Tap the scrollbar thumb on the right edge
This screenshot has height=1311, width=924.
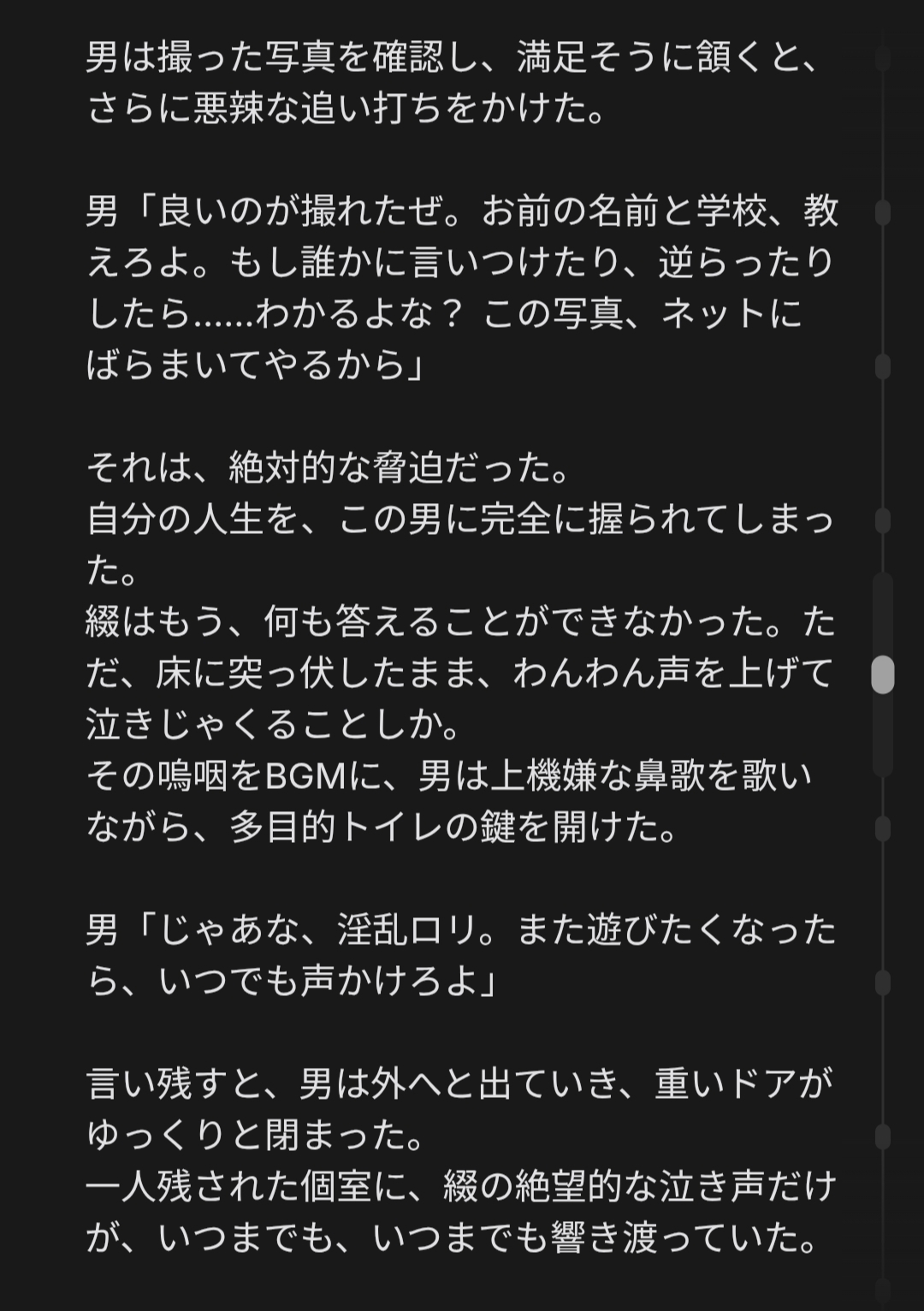[x=883, y=674]
